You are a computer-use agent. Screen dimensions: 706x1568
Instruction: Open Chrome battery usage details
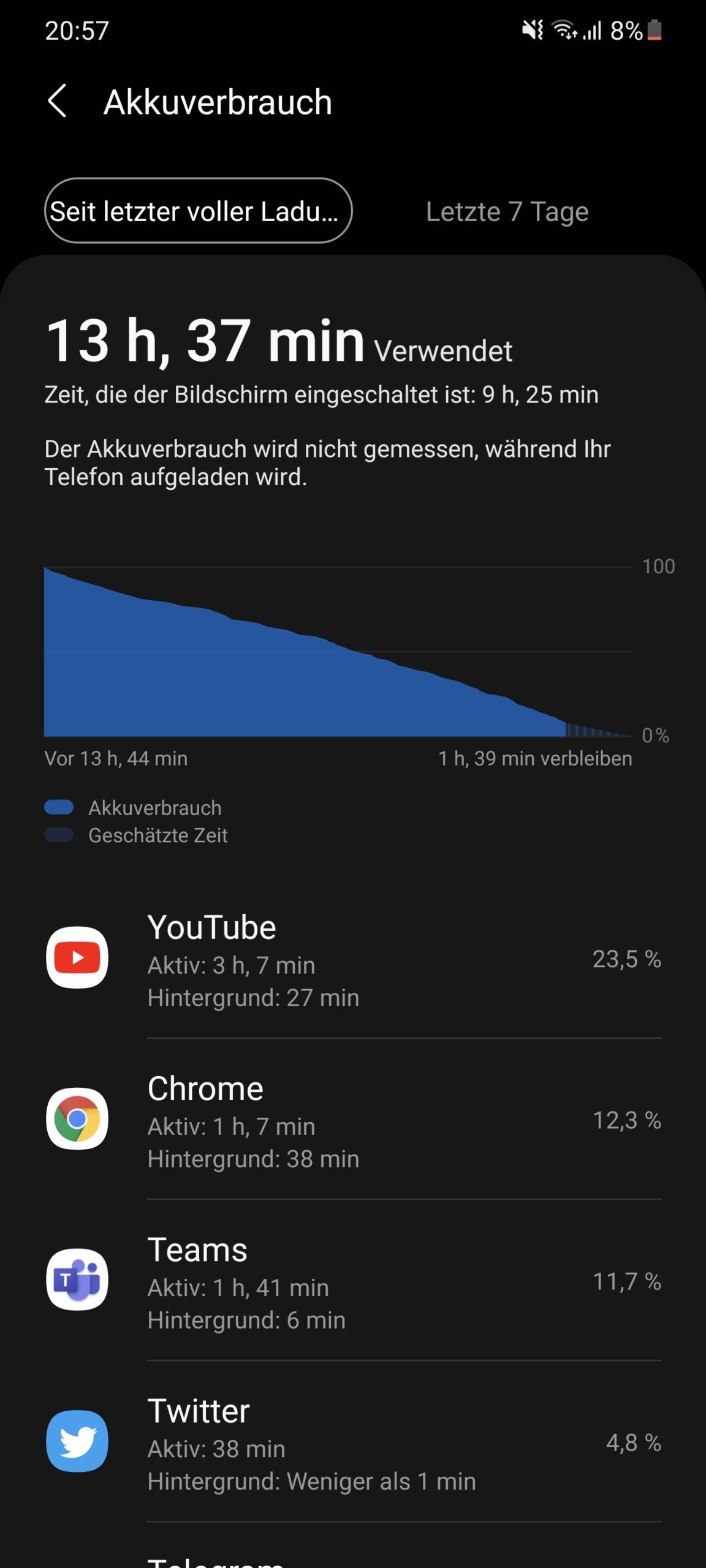(x=353, y=1119)
